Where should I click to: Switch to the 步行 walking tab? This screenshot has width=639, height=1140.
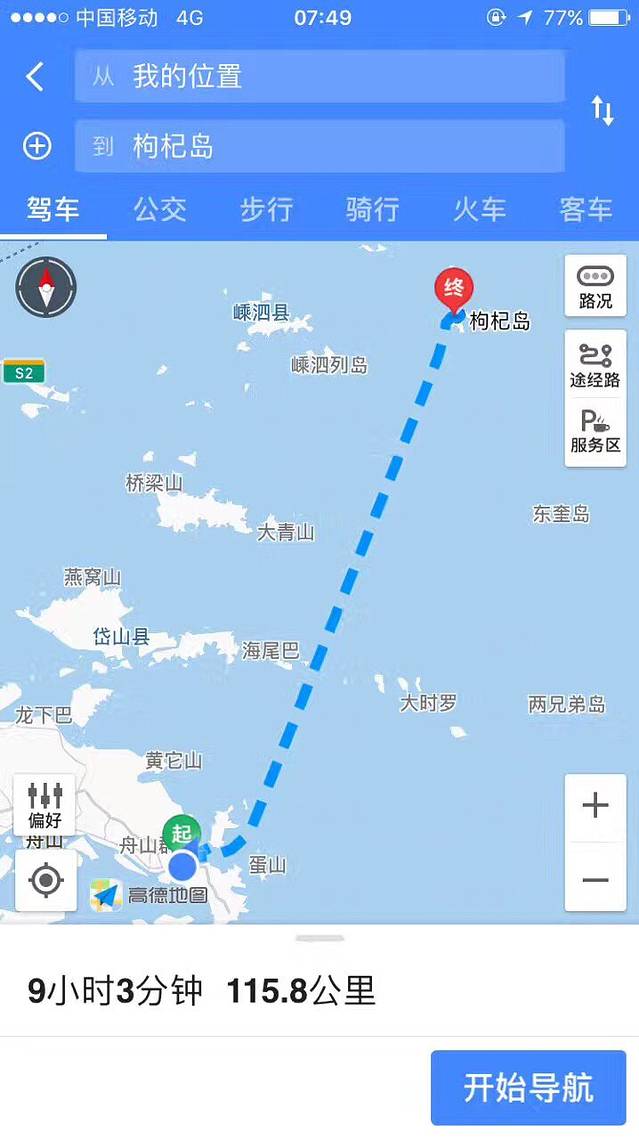coord(266,209)
